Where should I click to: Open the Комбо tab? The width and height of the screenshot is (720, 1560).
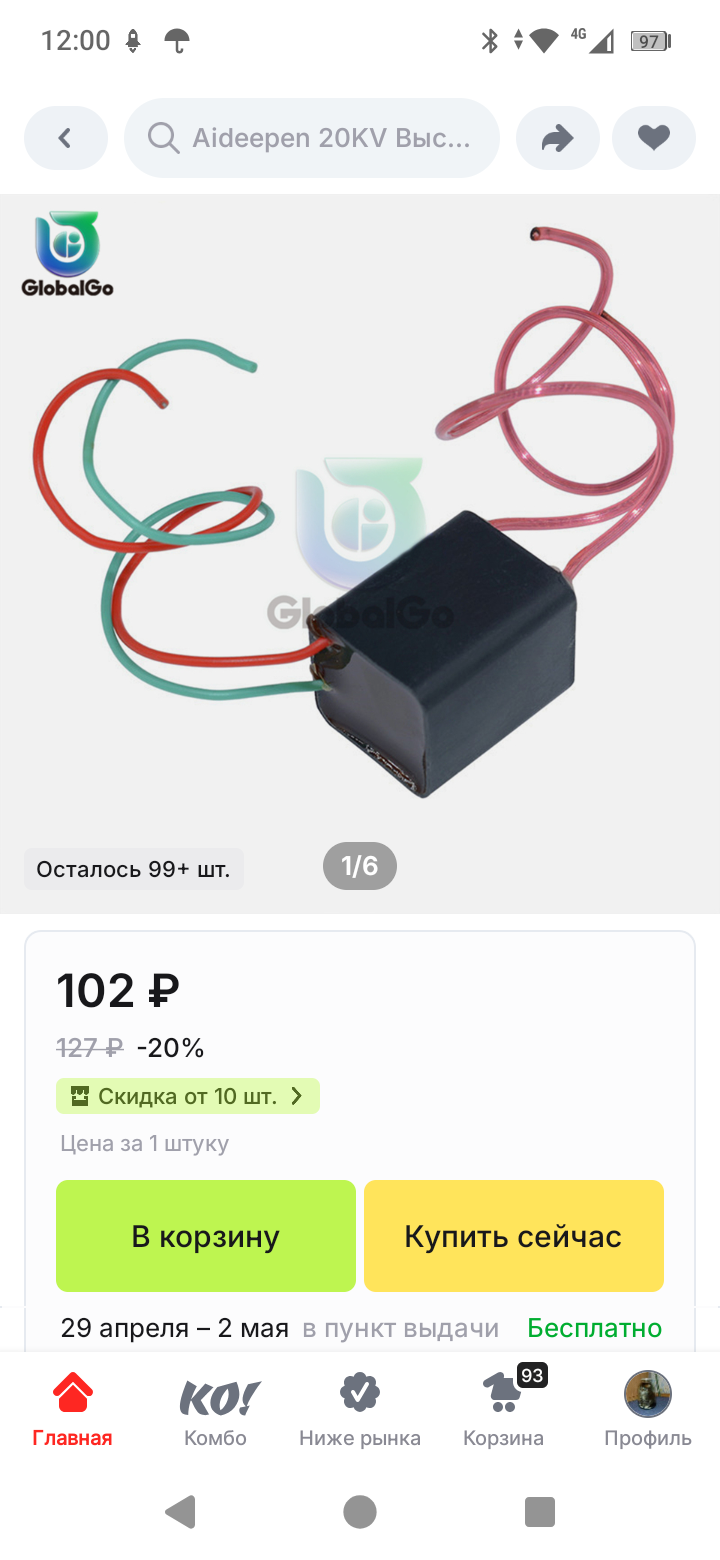pos(216,1410)
